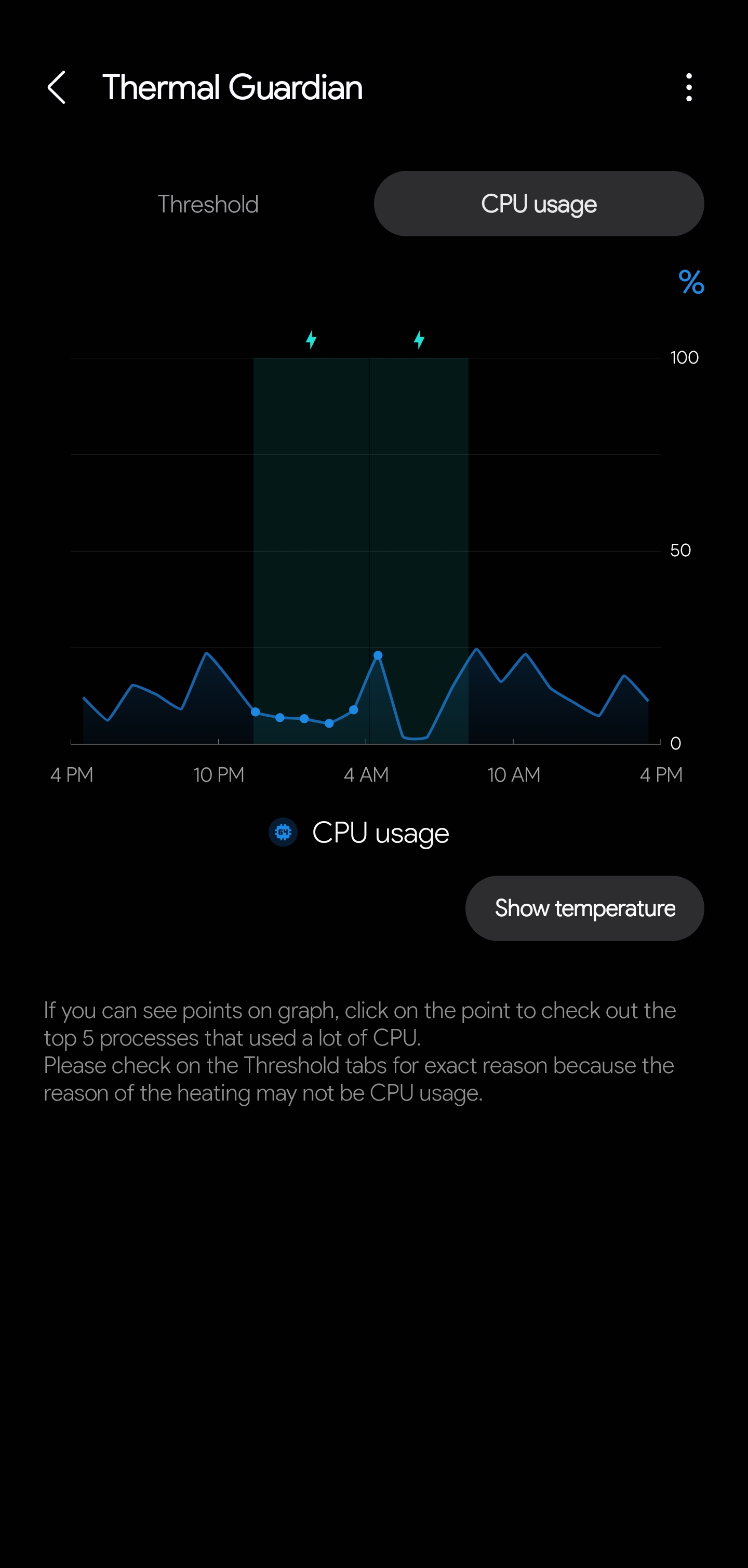The width and height of the screenshot is (748, 1568).
Task: Click the 10 AM axis label
Action: (515, 774)
